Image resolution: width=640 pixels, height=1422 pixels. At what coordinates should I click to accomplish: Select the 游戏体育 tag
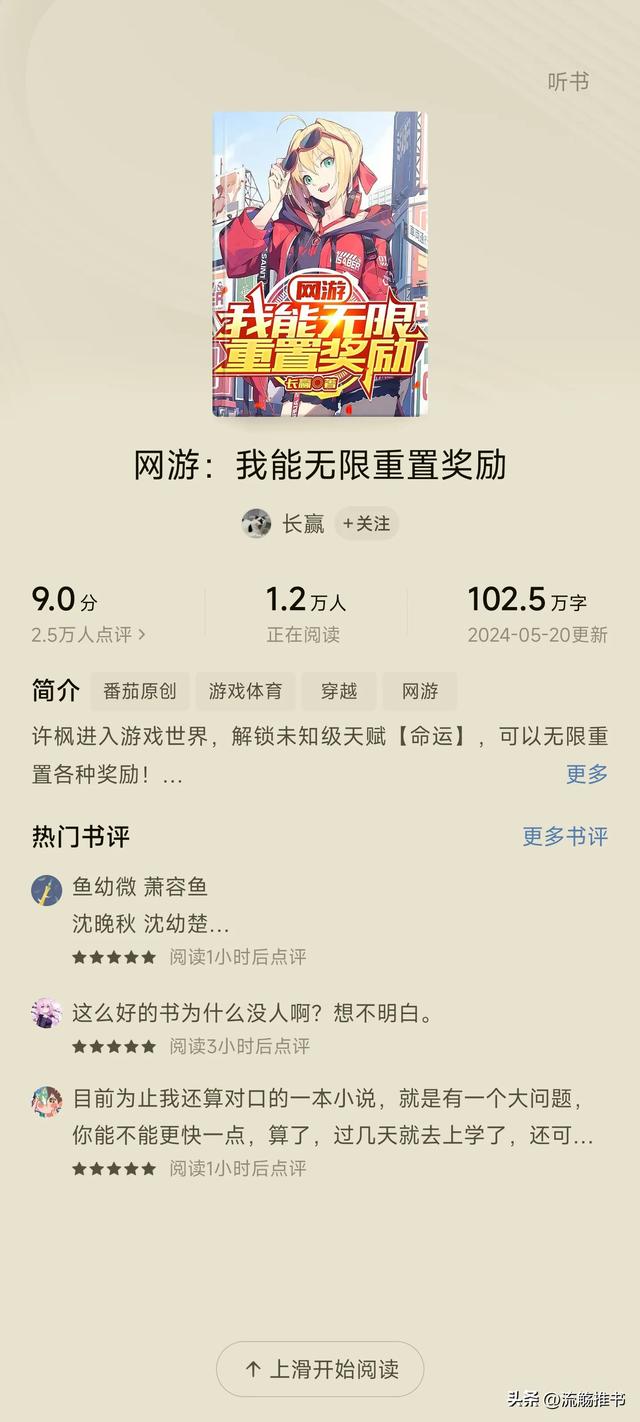coord(245,691)
